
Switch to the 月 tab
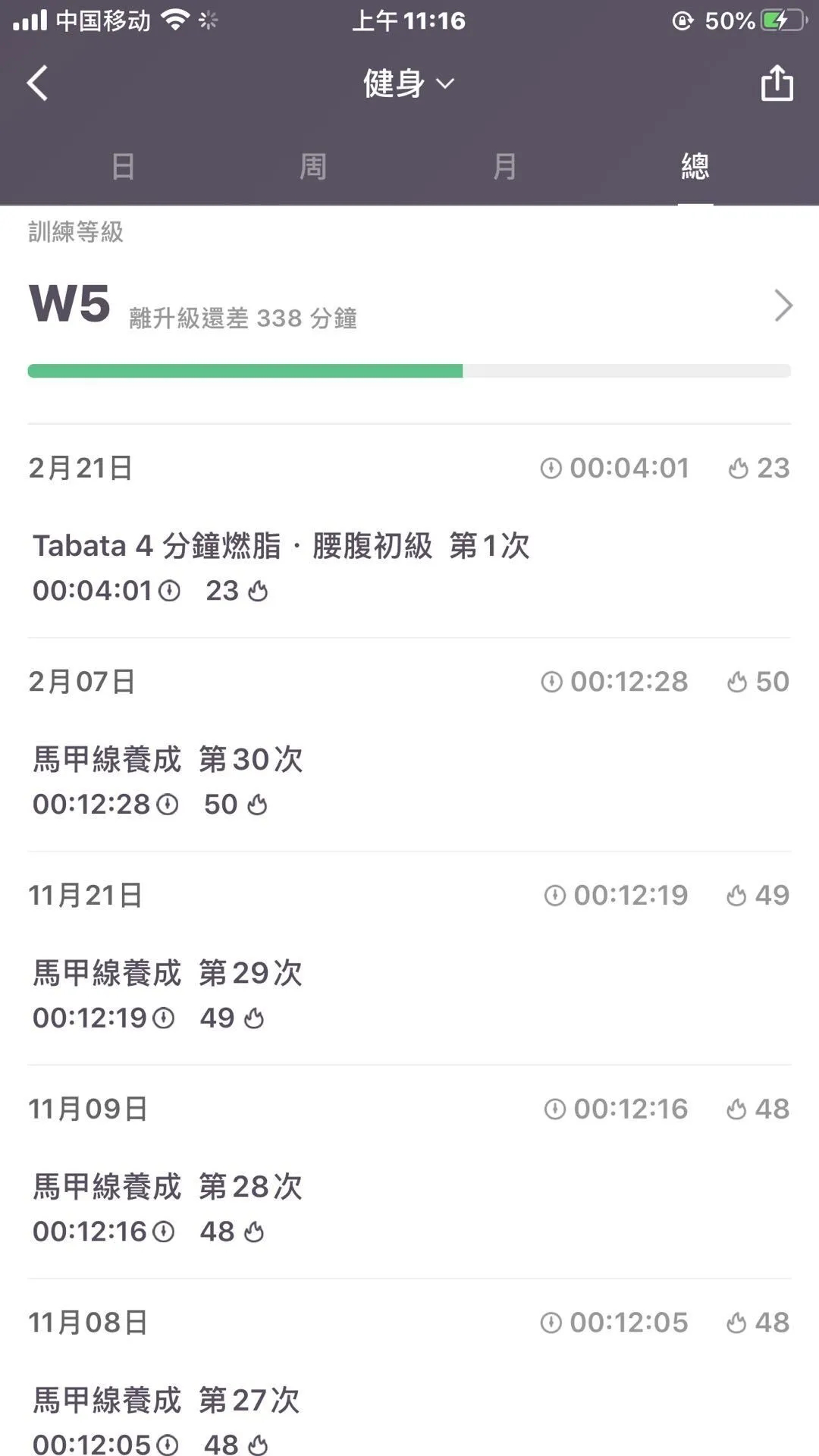(x=504, y=166)
